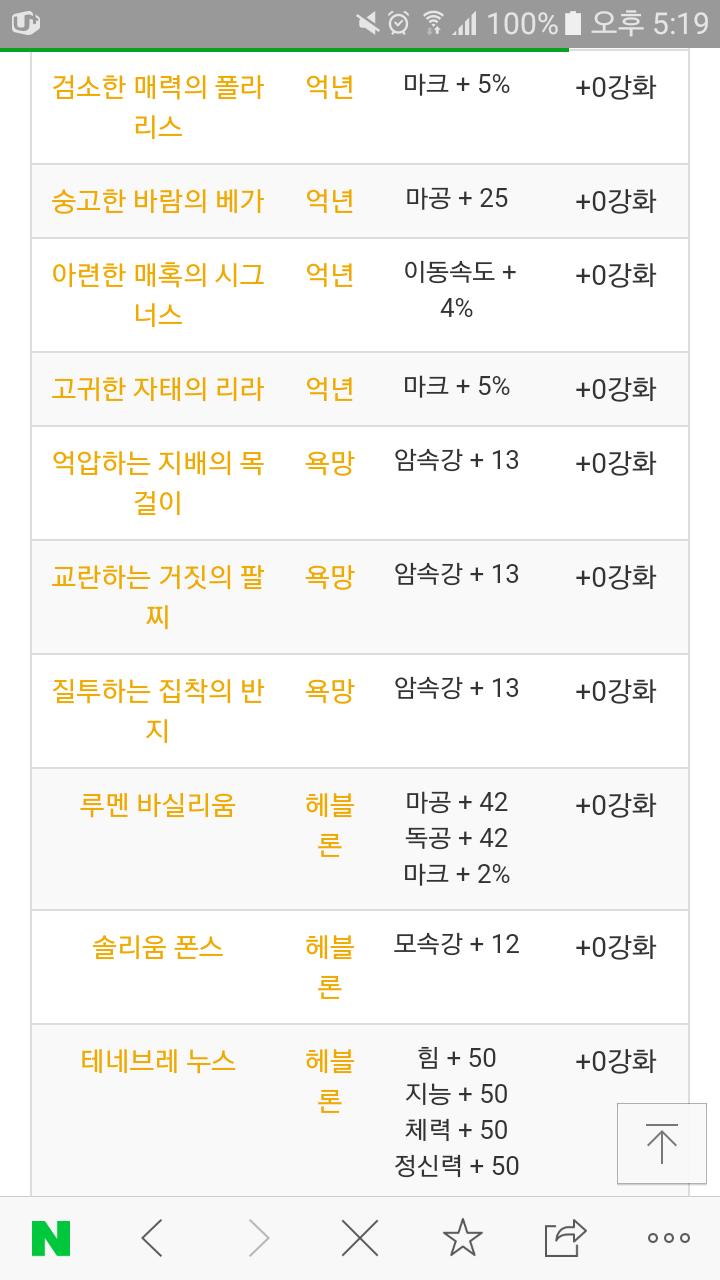Open the 질투하는 집착의 반지 link
The height and width of the screenshot is (1280, 720).
click(x=158, y=711)
